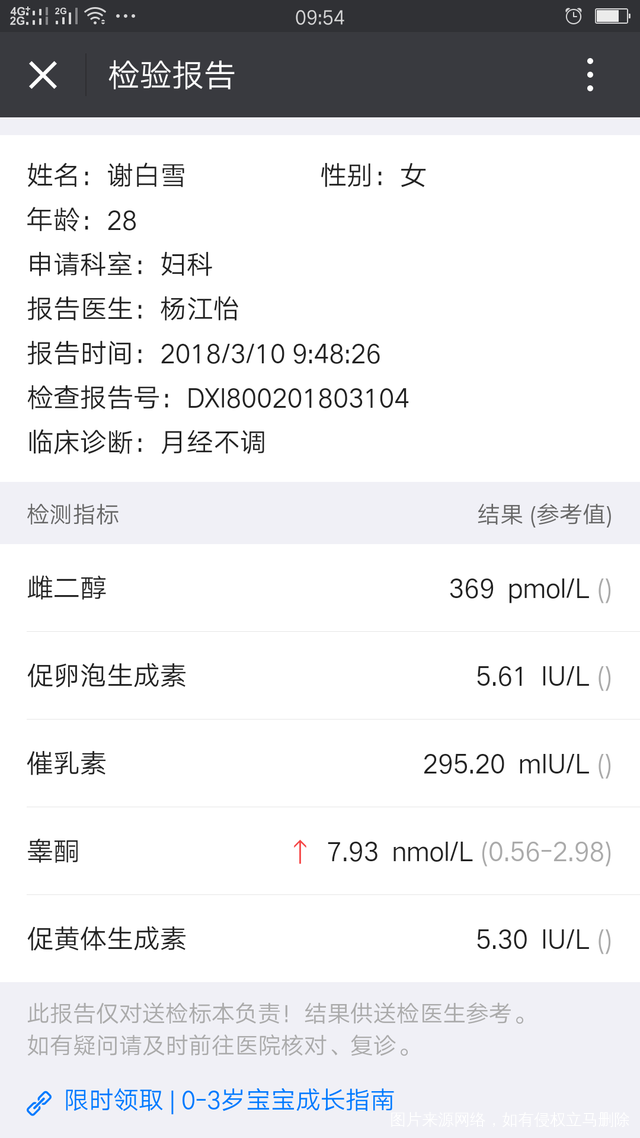This screenshot has width=640, height=1138.
Task: Open the 限时领取 0-3岁宝宝成长指南 link
Action: pos(228,1101)
